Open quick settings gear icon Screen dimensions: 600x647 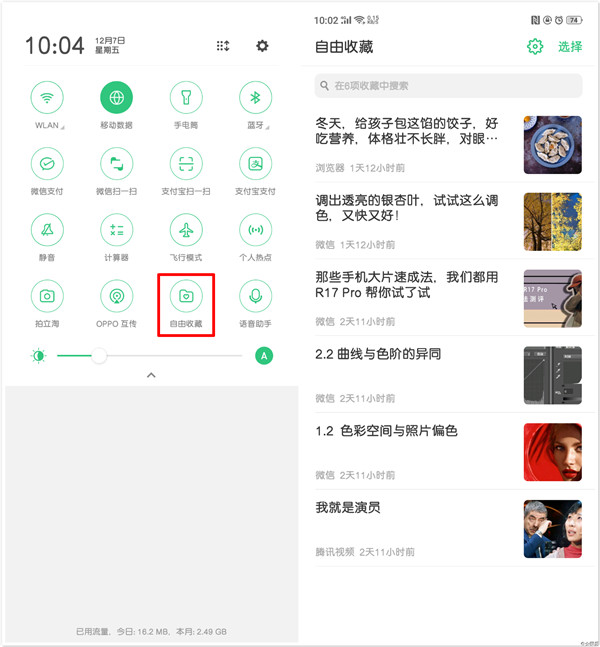point(262,46)
